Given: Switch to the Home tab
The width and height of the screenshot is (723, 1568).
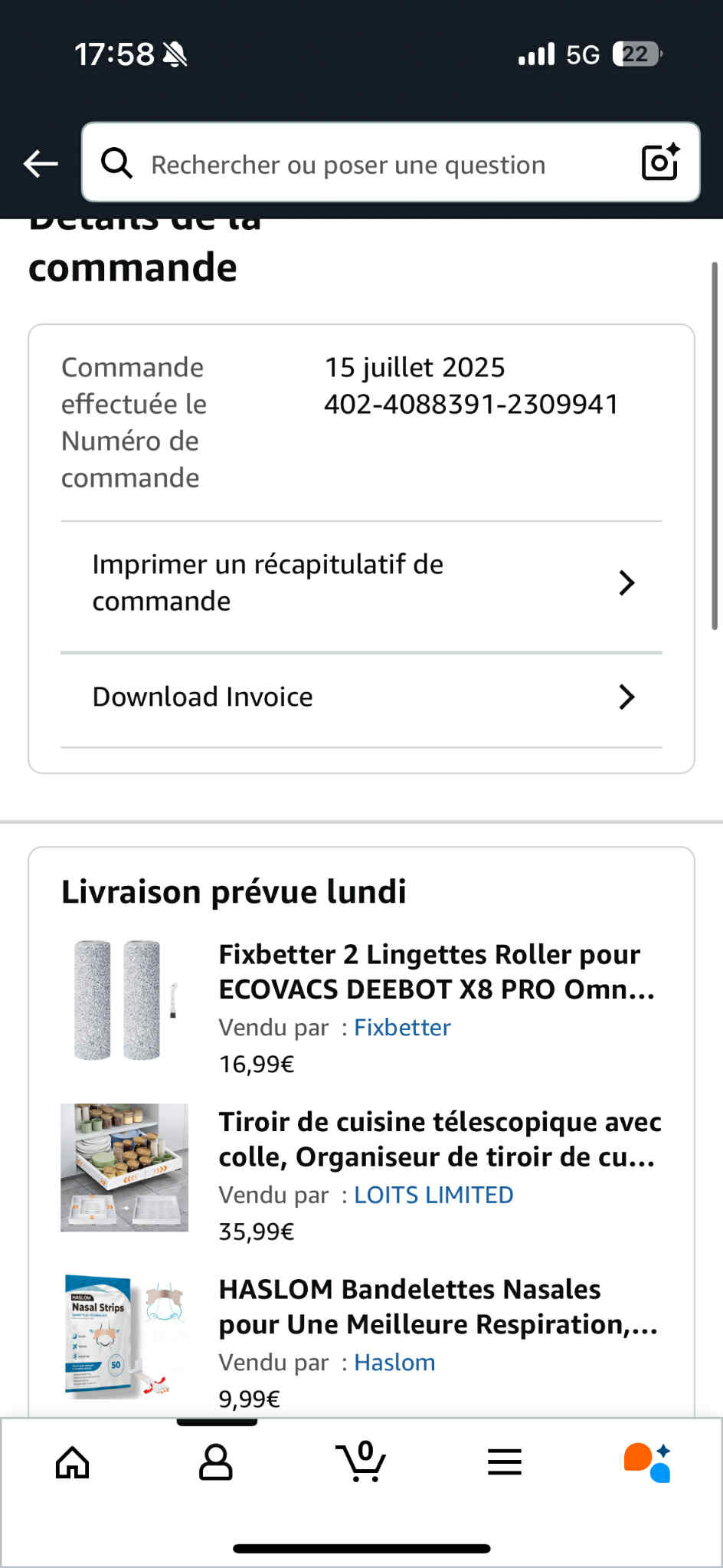Looking at the screenshot, I should pyautogui.click(x=73, y=1462).
